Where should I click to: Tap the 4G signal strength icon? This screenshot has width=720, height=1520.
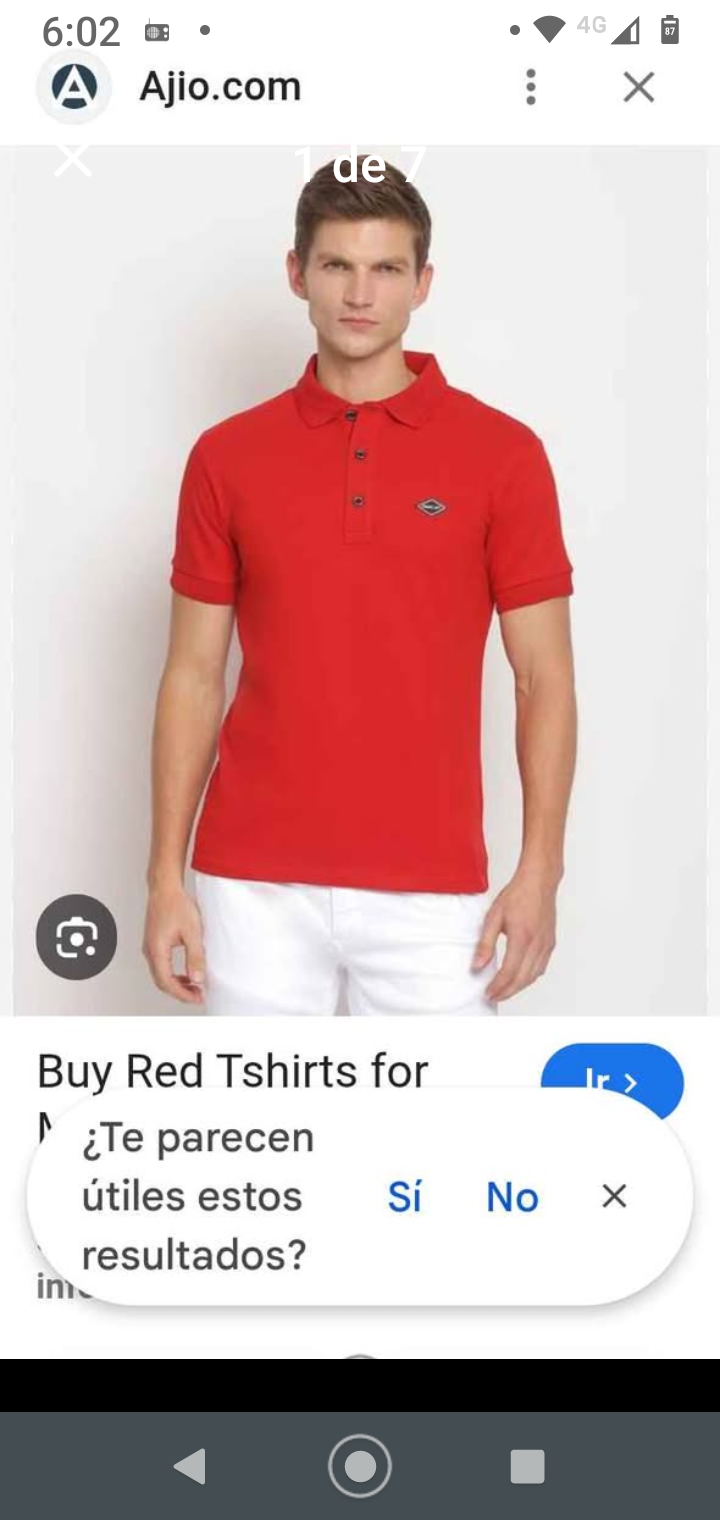[x=625, y=30]
